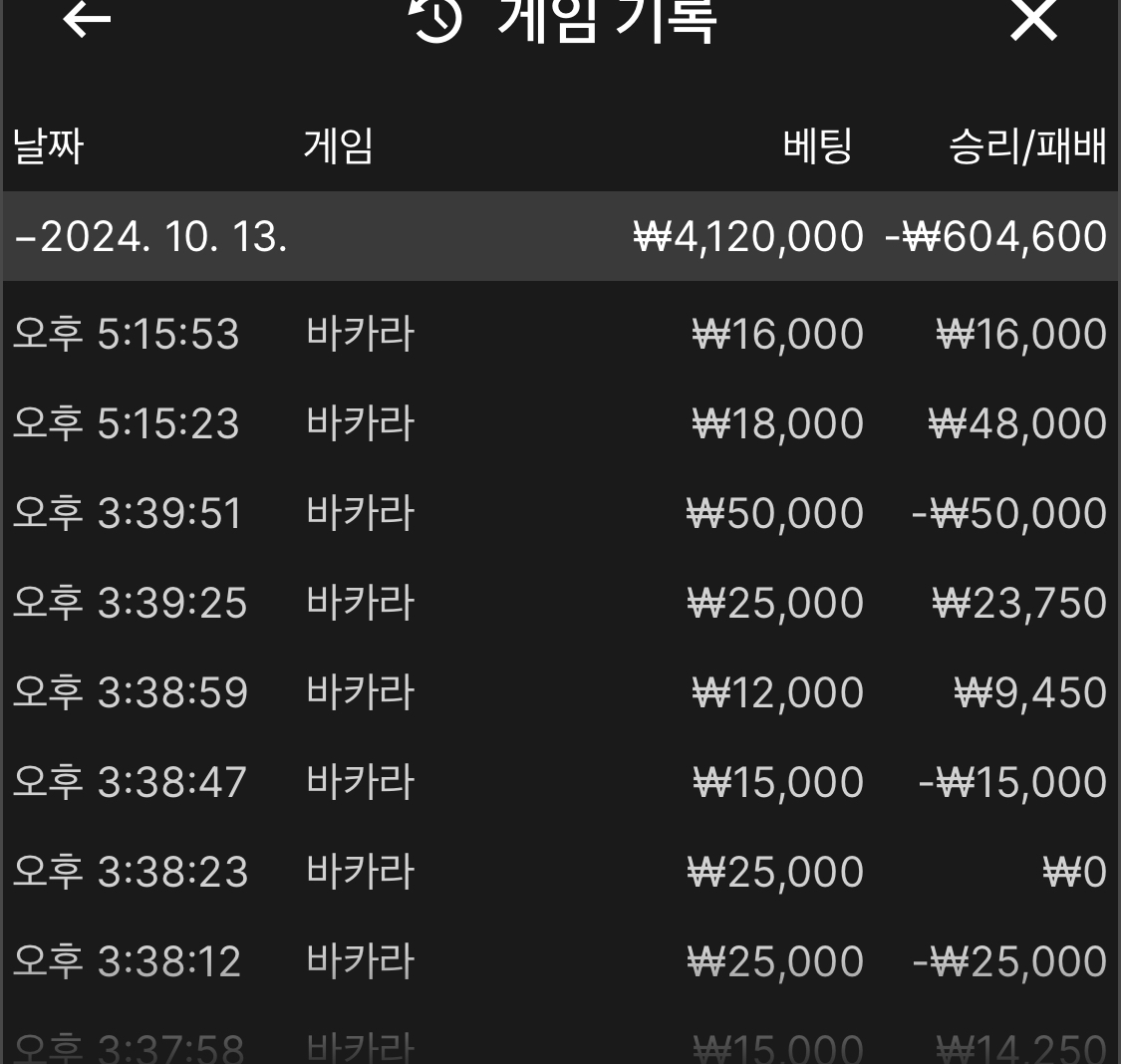Image resolution: width=1121 pixels, height=1064 pixels.
Task: View the 오후 3:38:47 바카라 round
Action: tap(560, 781)
